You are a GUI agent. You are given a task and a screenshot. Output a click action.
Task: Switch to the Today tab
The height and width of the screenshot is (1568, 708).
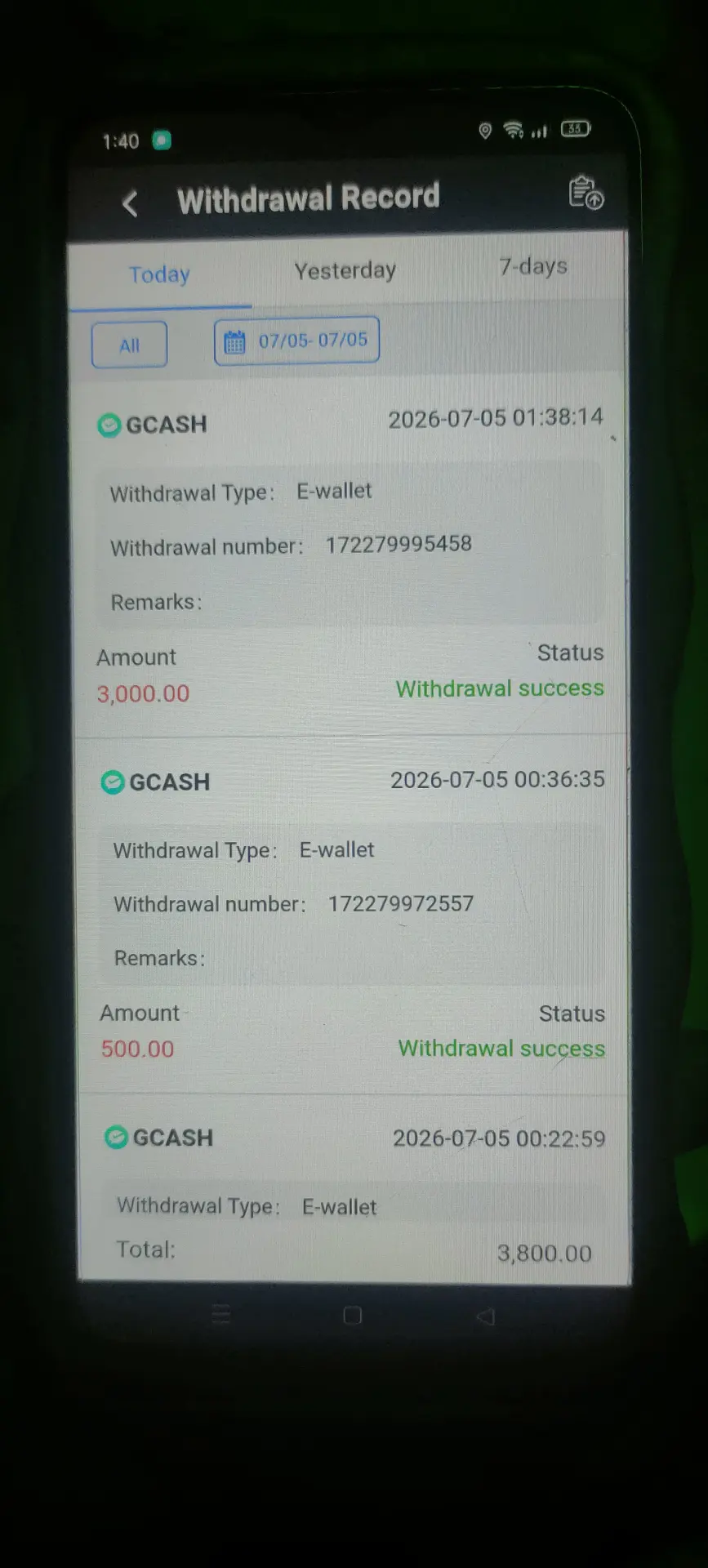159,274
